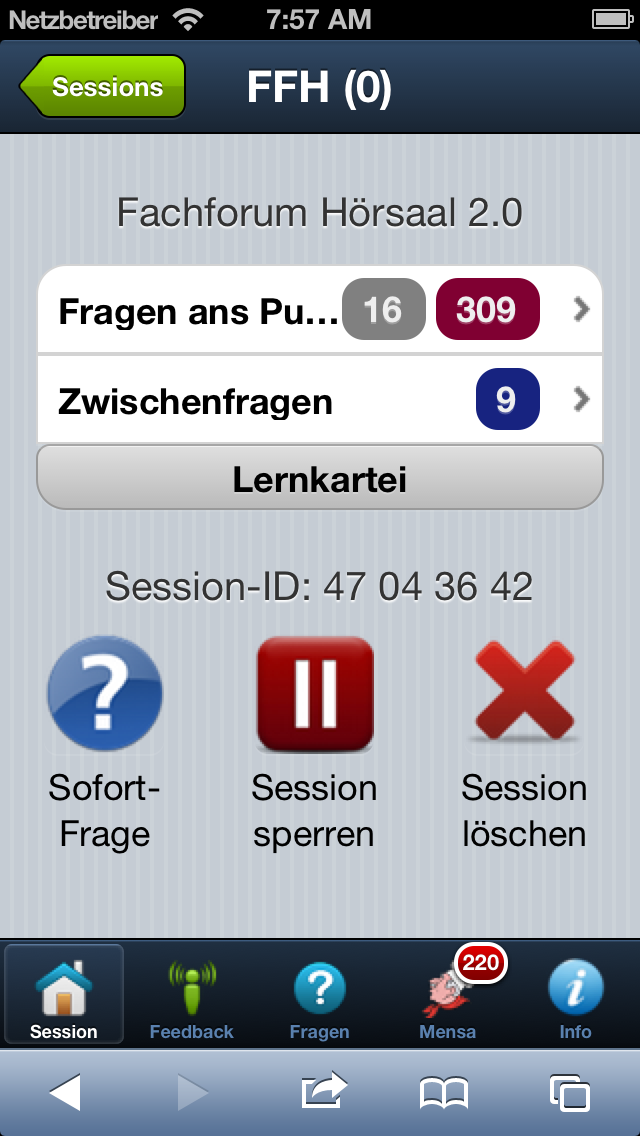Show the Info tab
Viewport: 640px width, 1136px height.
click(x=575, y=996)
